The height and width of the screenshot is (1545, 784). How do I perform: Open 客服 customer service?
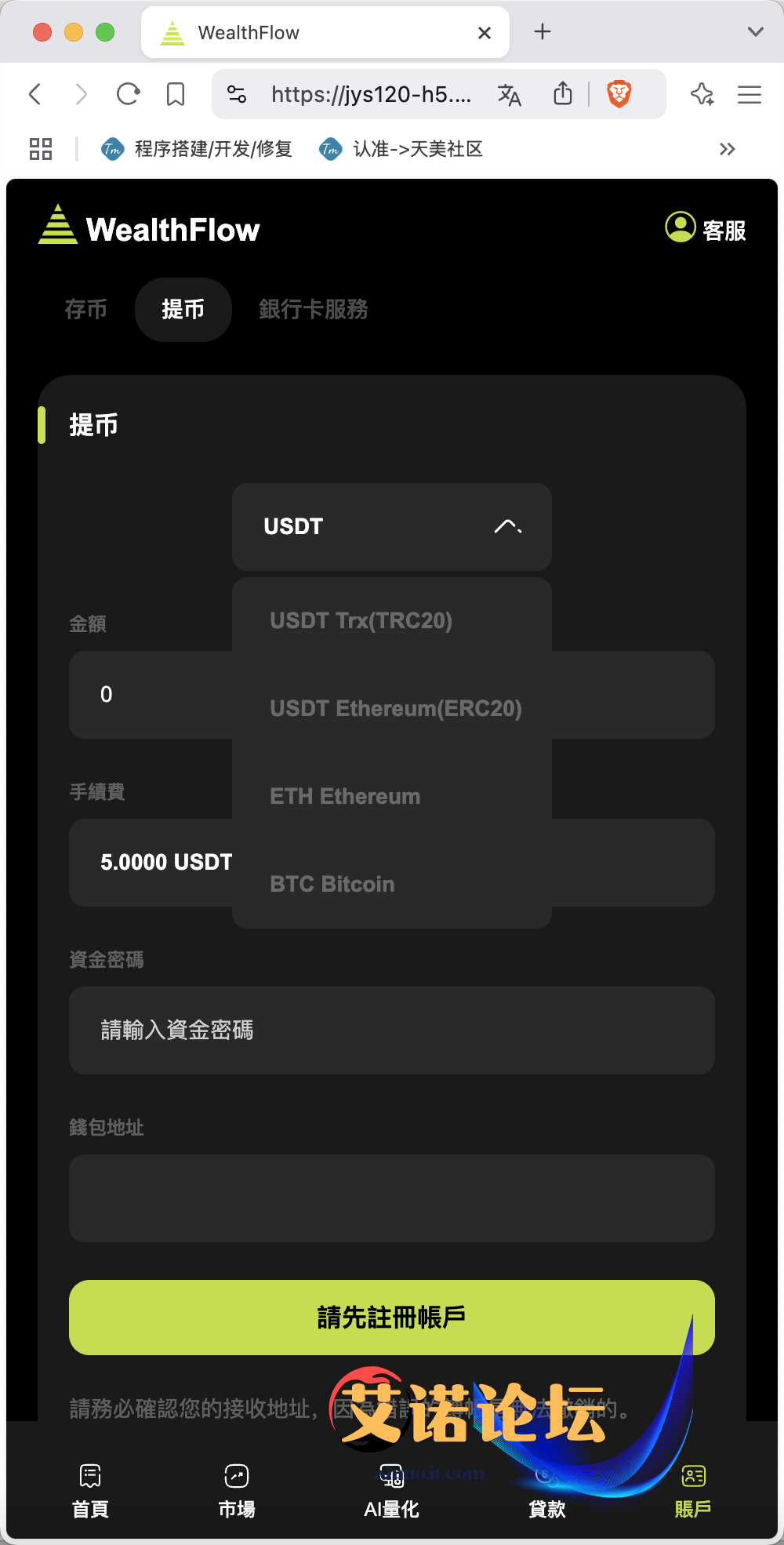pyautogui.click(x=706, y=229)
